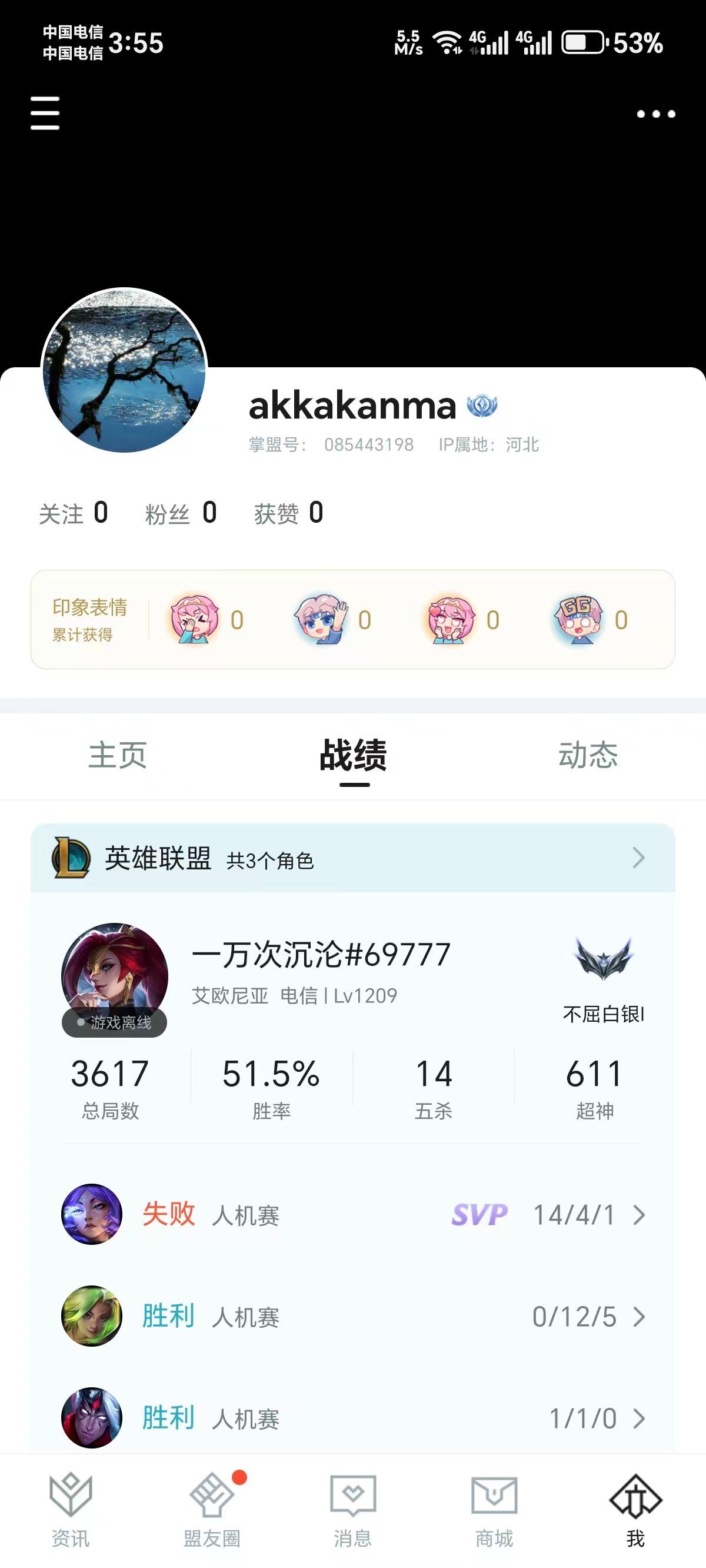Open the 粉丝 followers count
706x1568 pixels.
tap(180, 513)
